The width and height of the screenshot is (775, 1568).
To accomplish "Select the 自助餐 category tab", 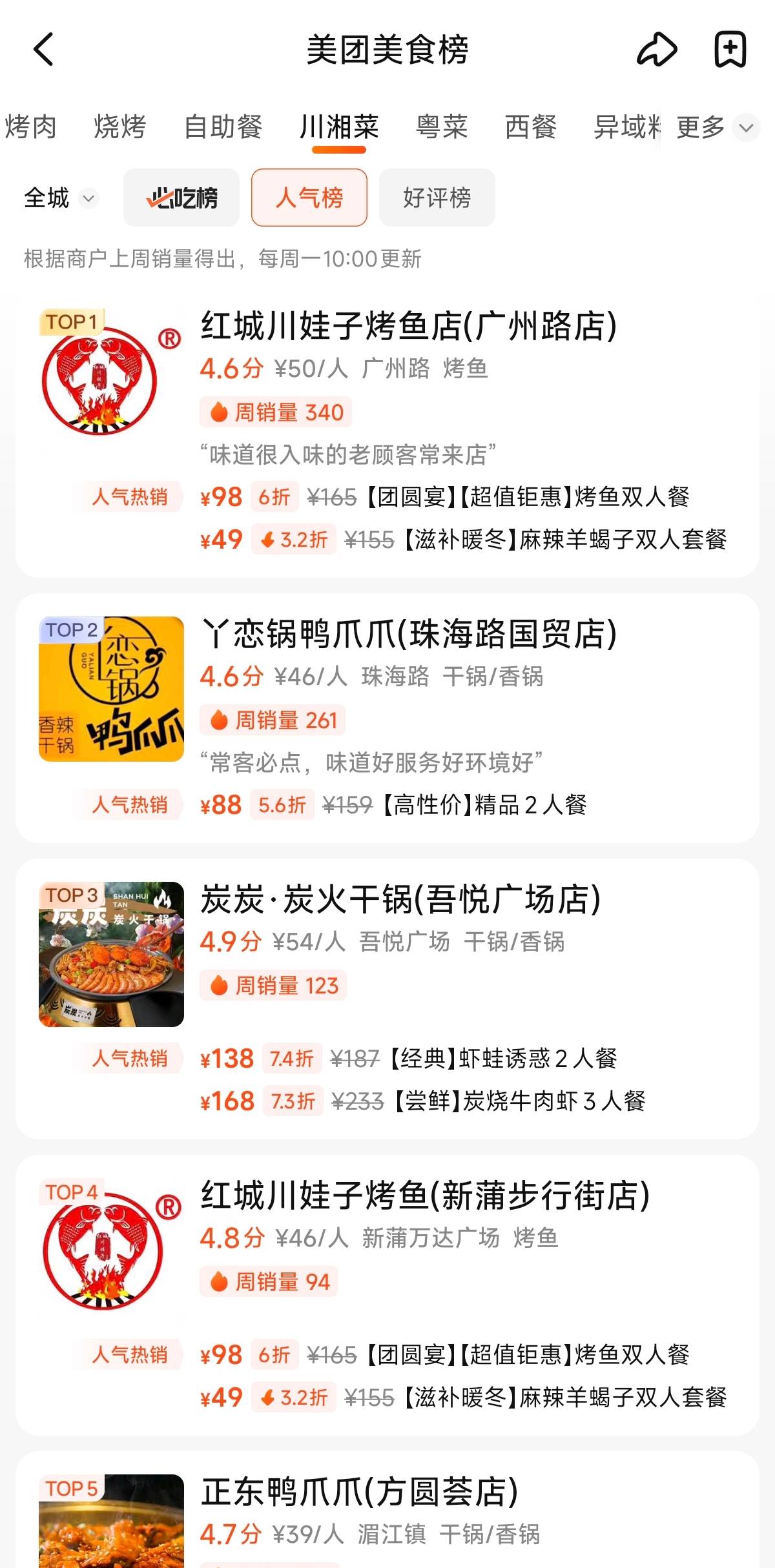I will pos(223,127).
